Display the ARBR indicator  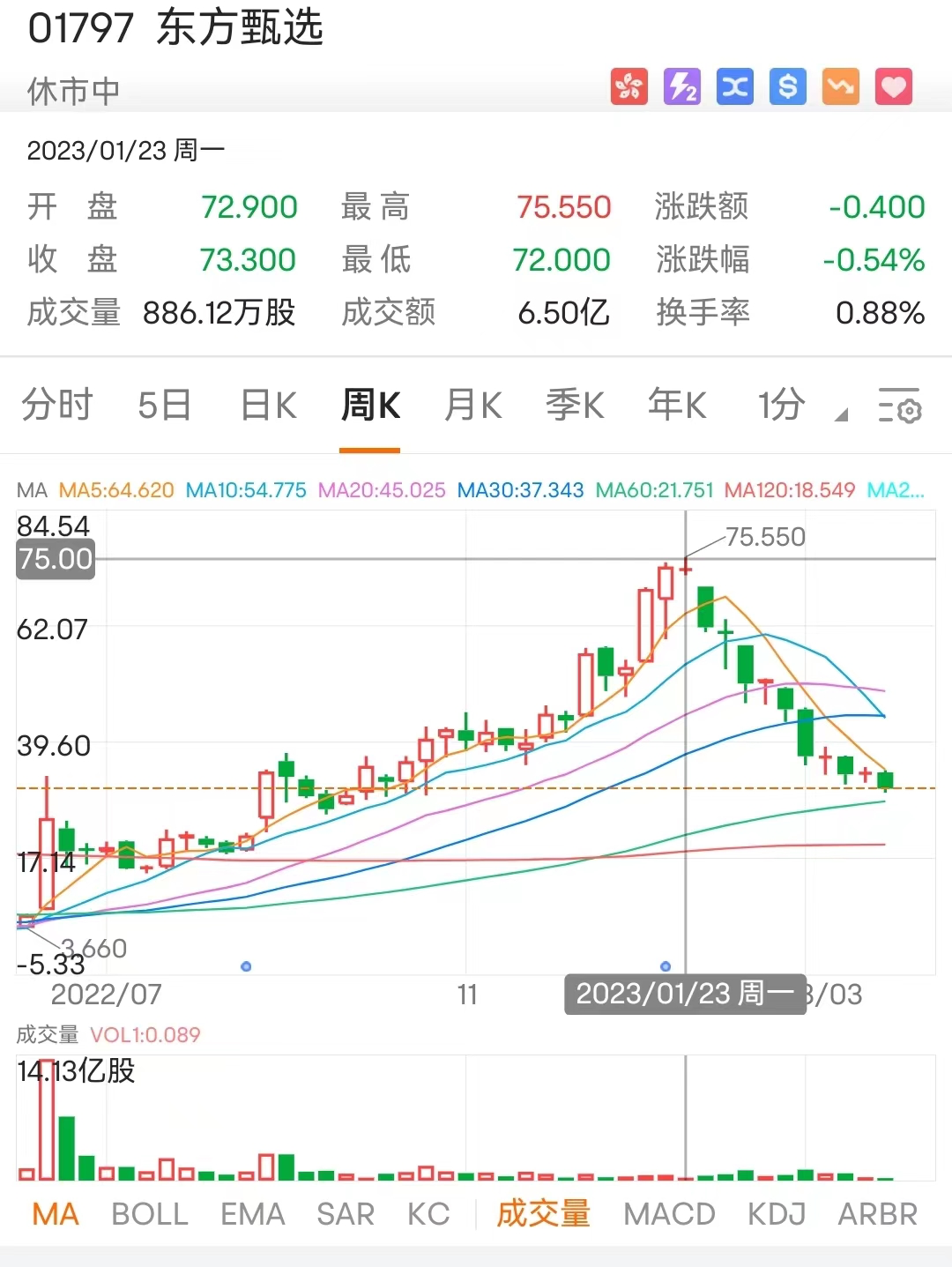(878, 1214)
